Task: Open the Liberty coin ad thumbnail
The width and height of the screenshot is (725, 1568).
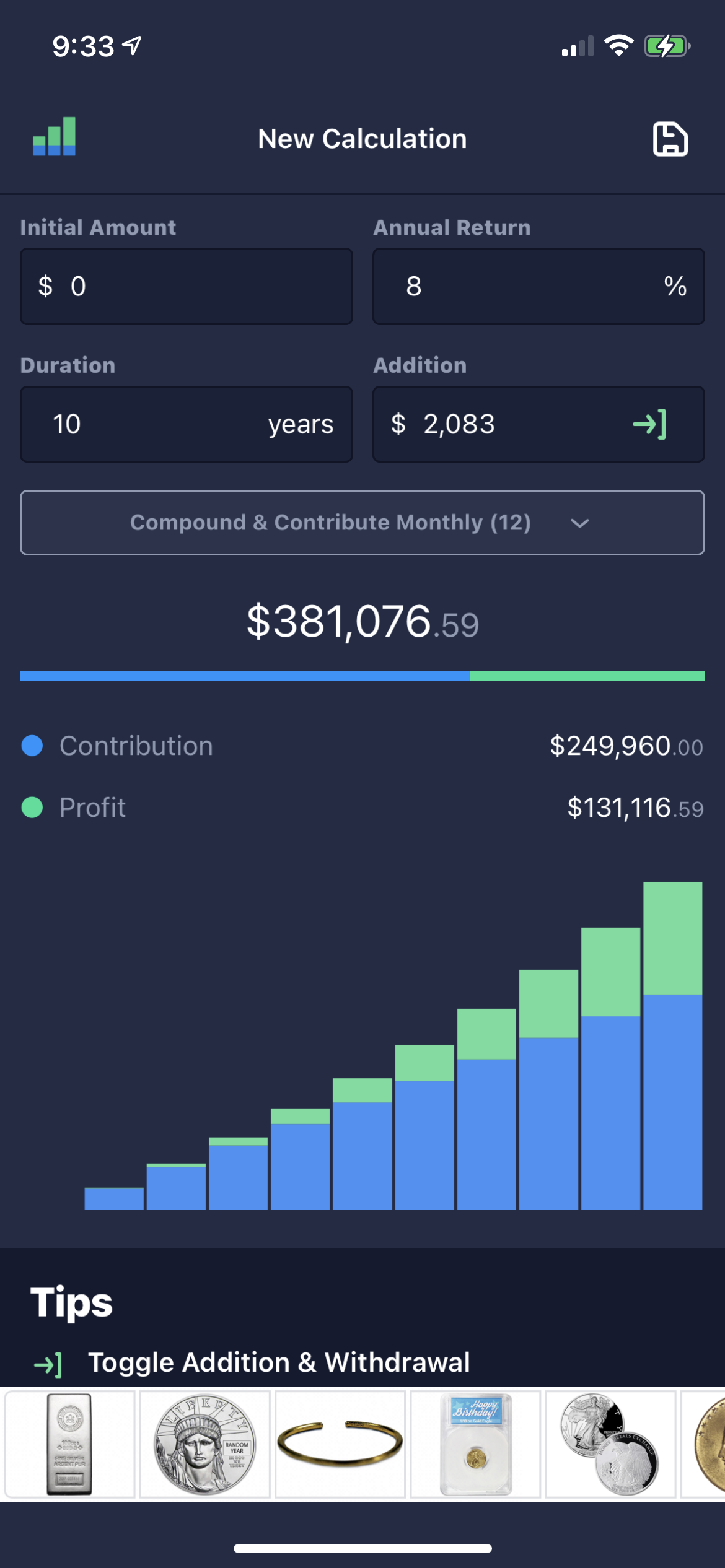Action: click(205, 1444)
